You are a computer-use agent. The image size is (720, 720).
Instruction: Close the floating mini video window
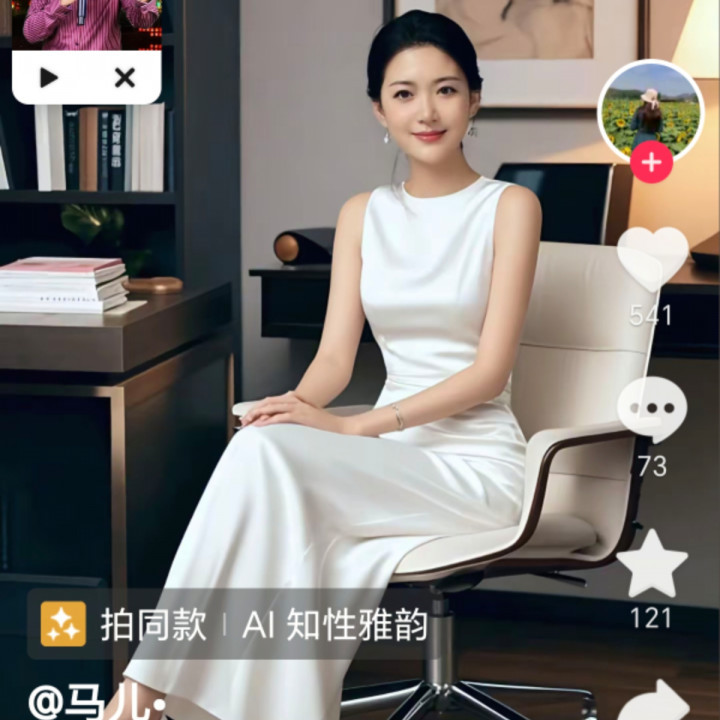[124, 77]
